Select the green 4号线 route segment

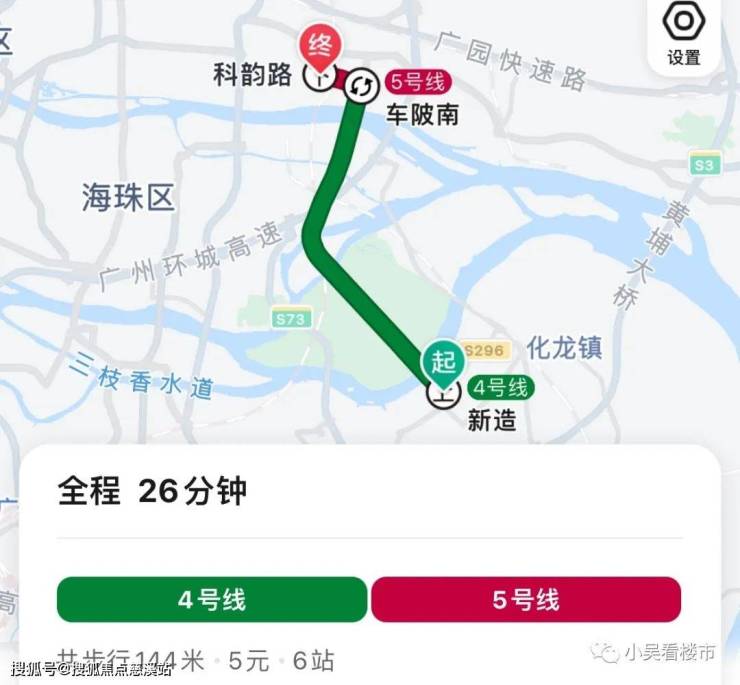[x=212, y=600]
